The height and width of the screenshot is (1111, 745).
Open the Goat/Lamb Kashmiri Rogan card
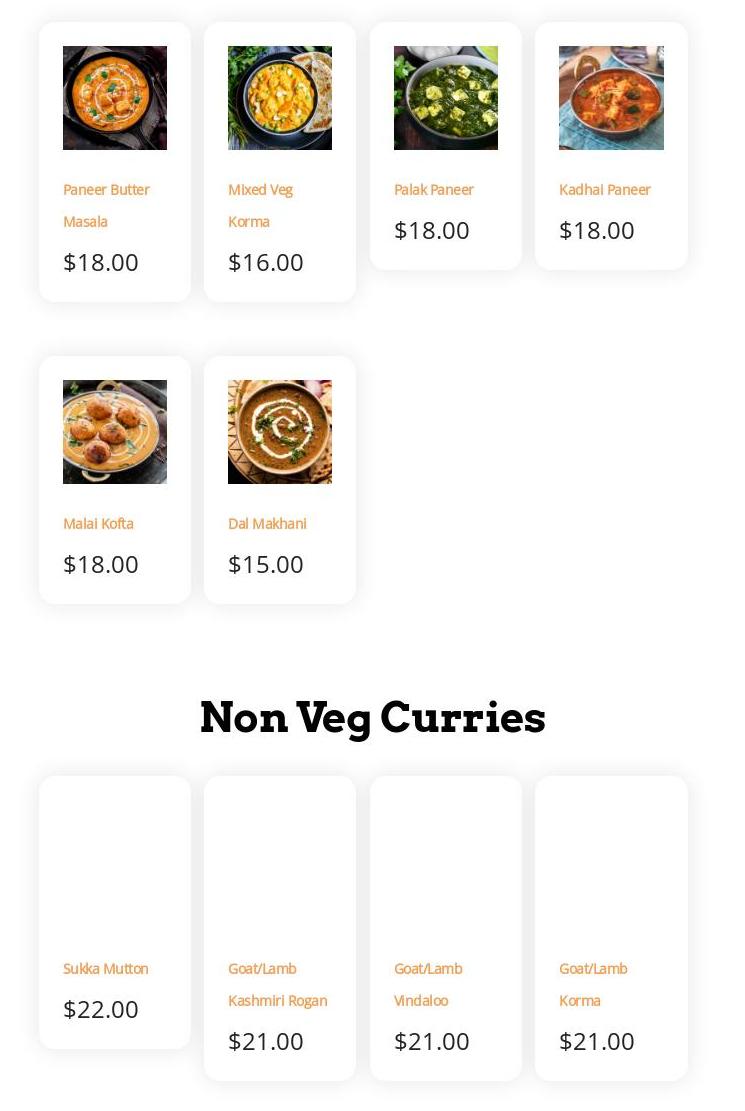coord(277,984)
